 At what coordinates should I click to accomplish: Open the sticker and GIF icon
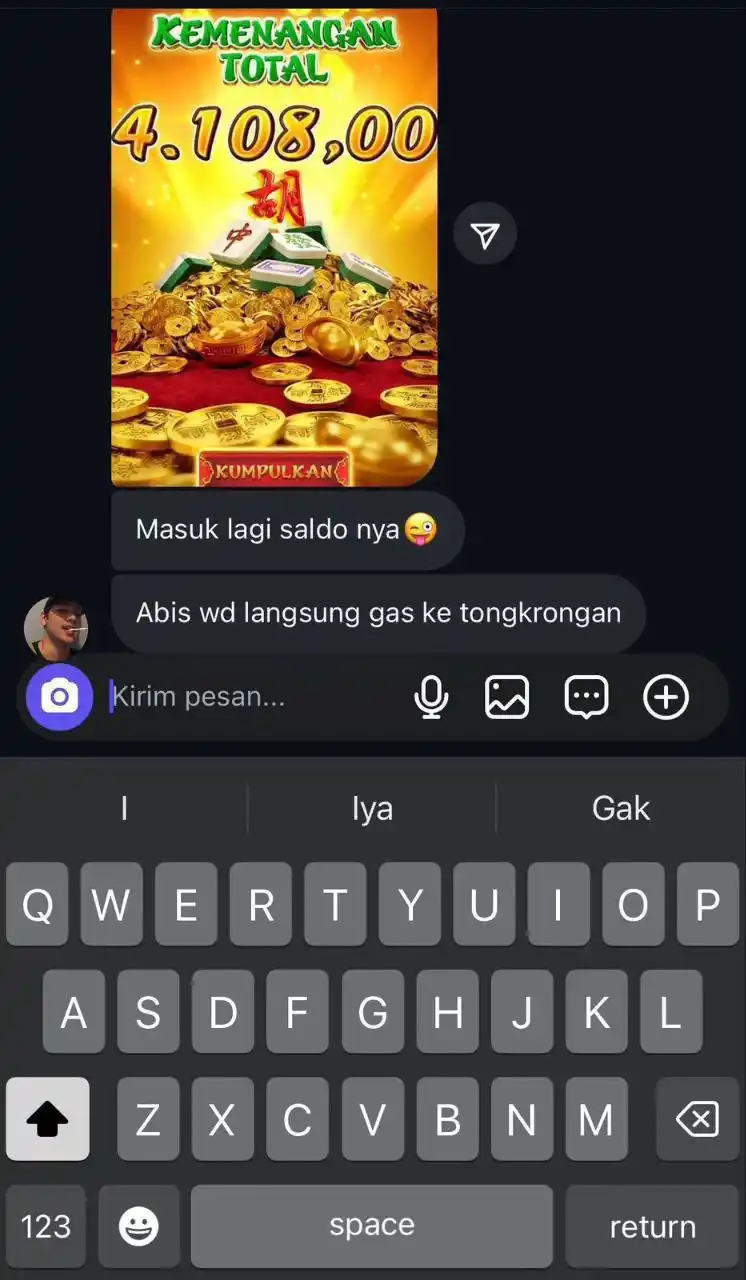point(586,697)
